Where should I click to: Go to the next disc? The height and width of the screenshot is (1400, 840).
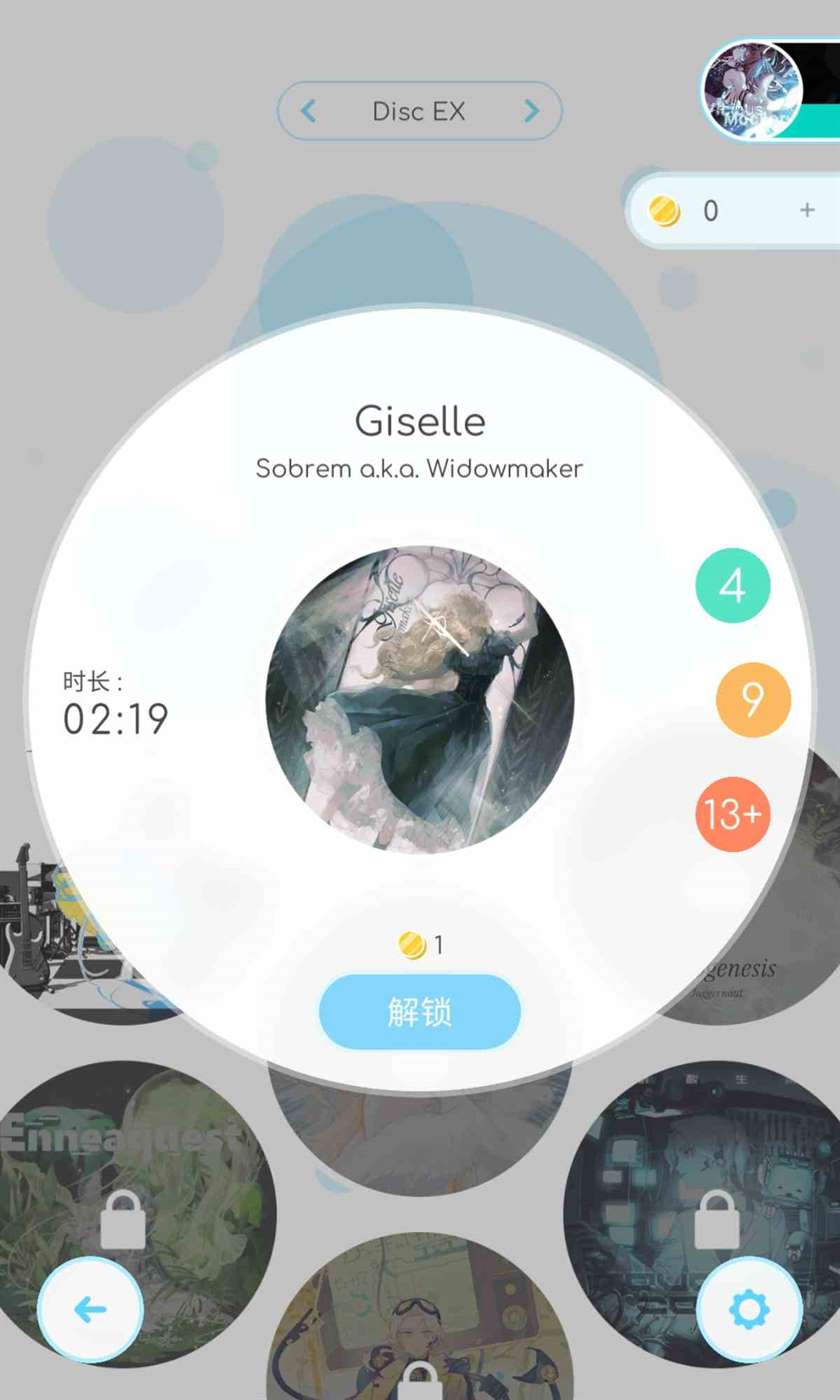[532, 111]
